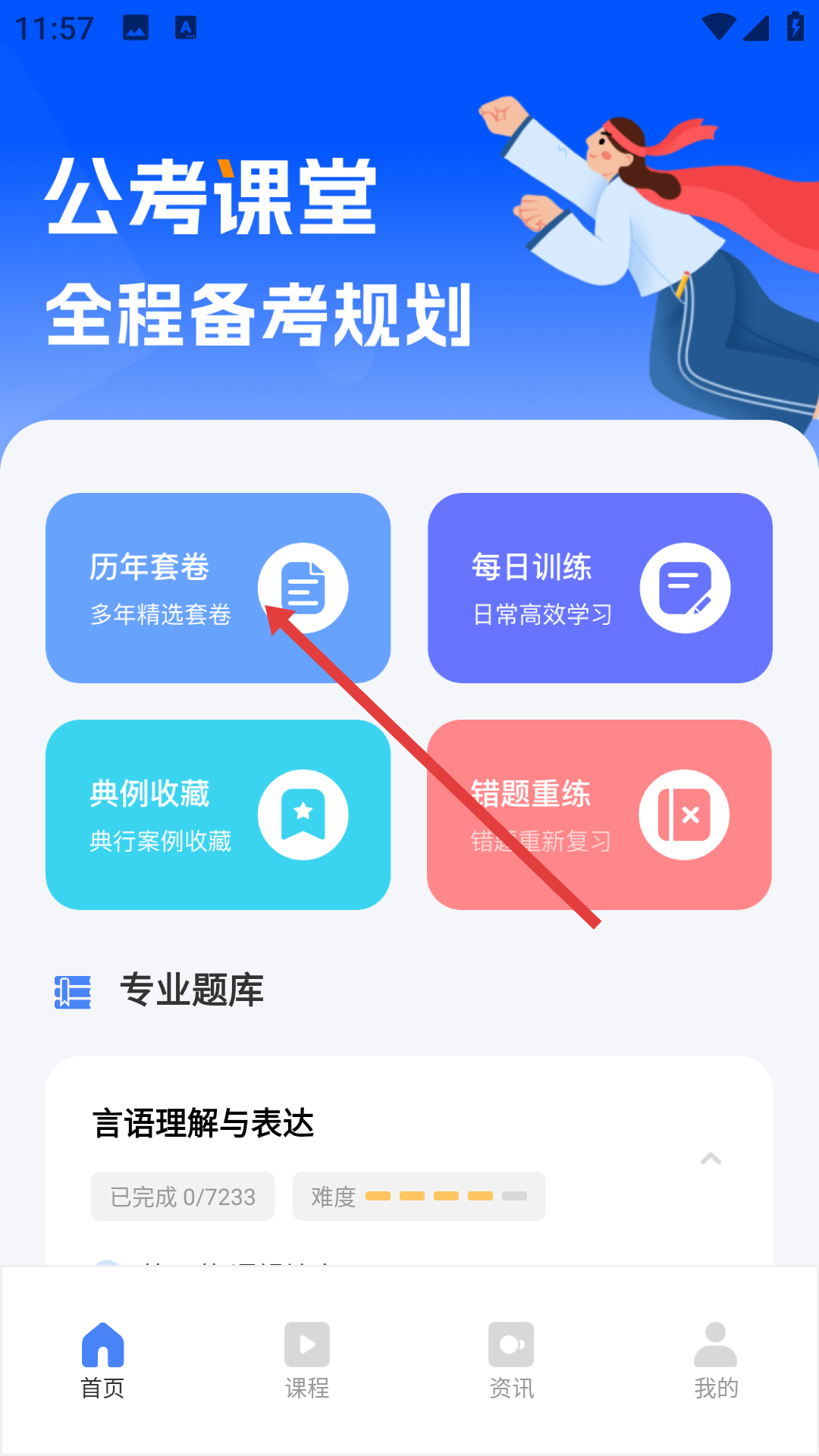Collapse the 言语理解与表达 section
Image resolution: width=819 pixels, height=1456 pixels.
point(711,1159)
